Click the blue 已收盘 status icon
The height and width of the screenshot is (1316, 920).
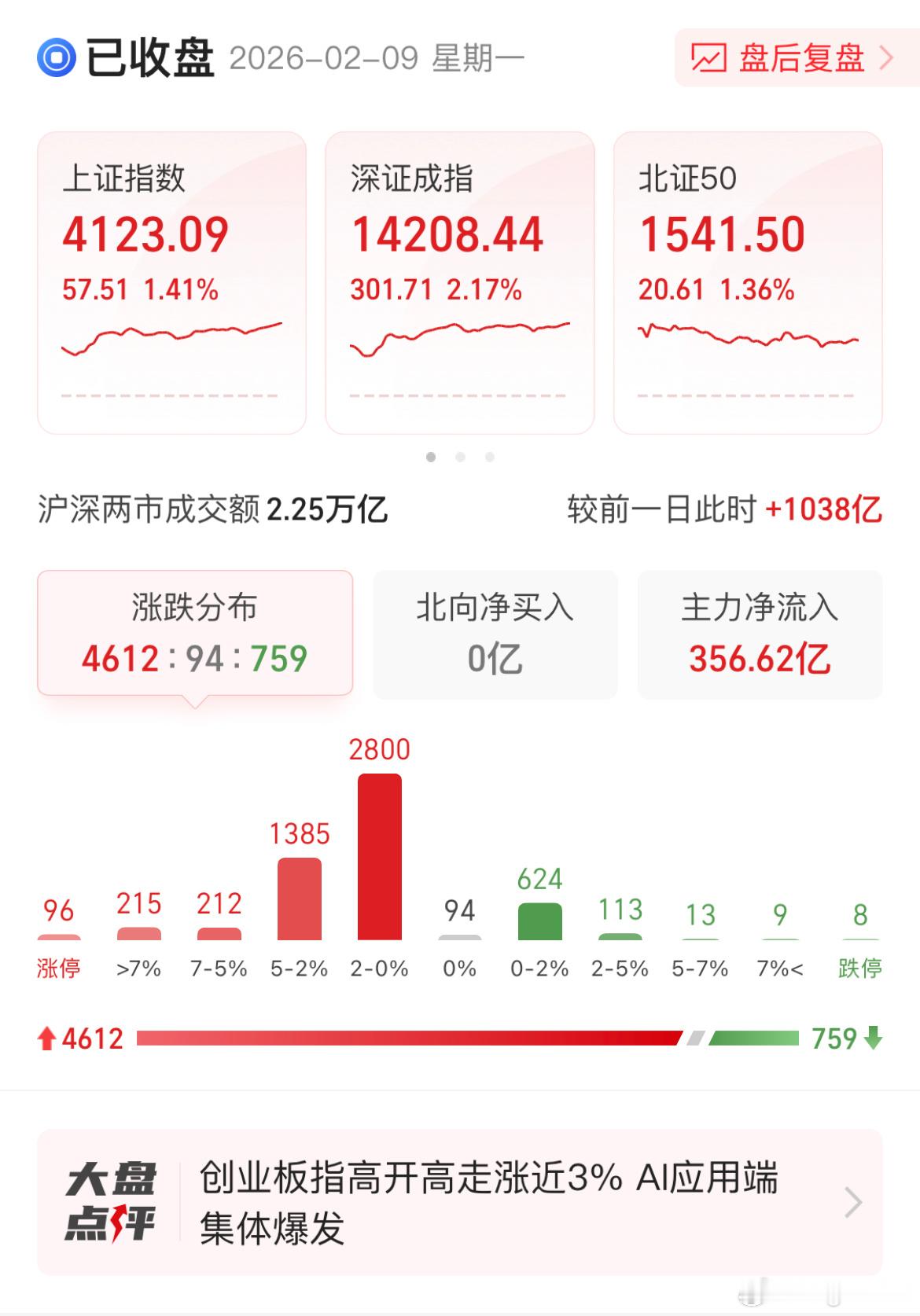[x=56, y=57]
